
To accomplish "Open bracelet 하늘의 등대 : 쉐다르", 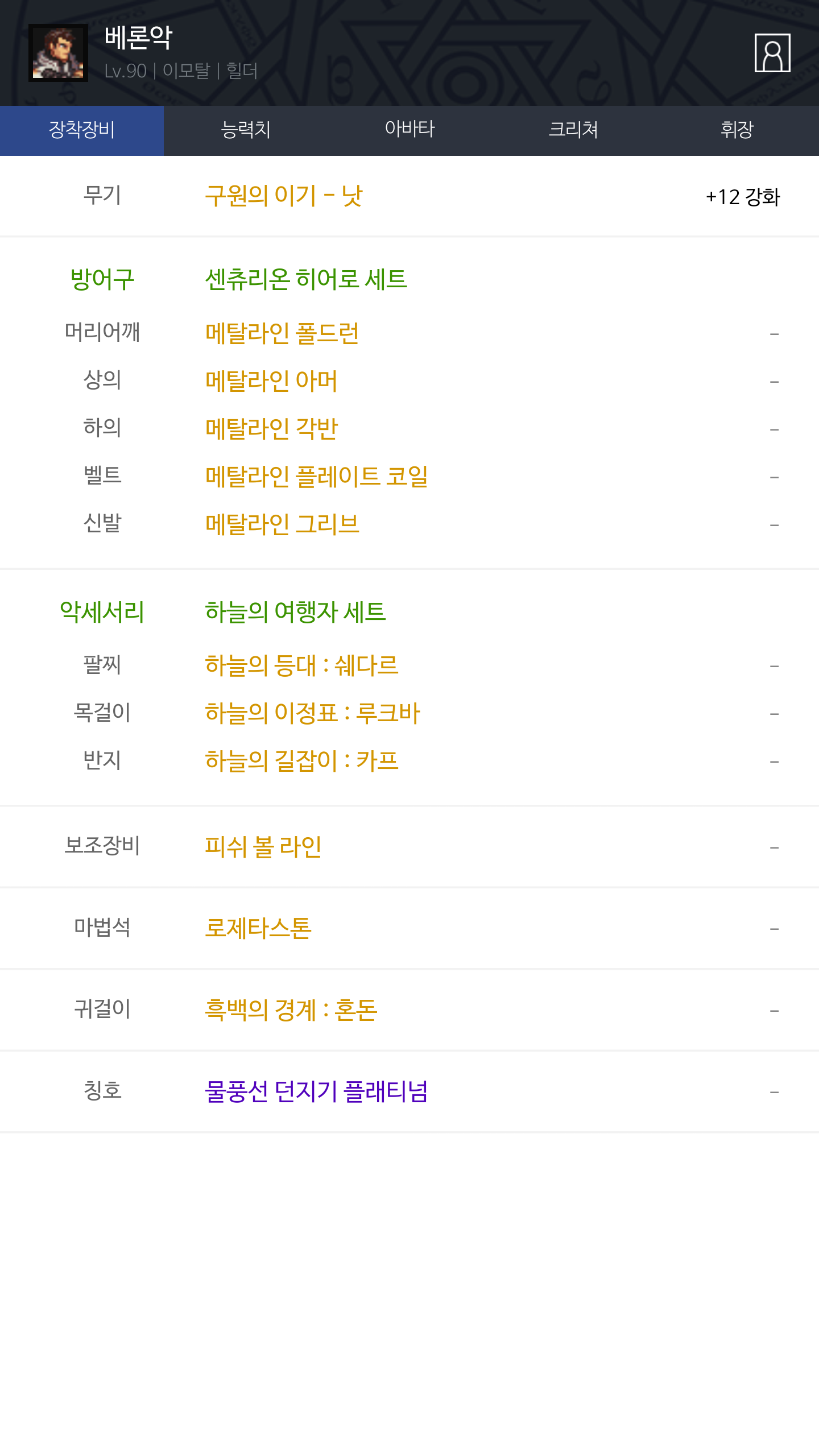I will click(301, 665).
